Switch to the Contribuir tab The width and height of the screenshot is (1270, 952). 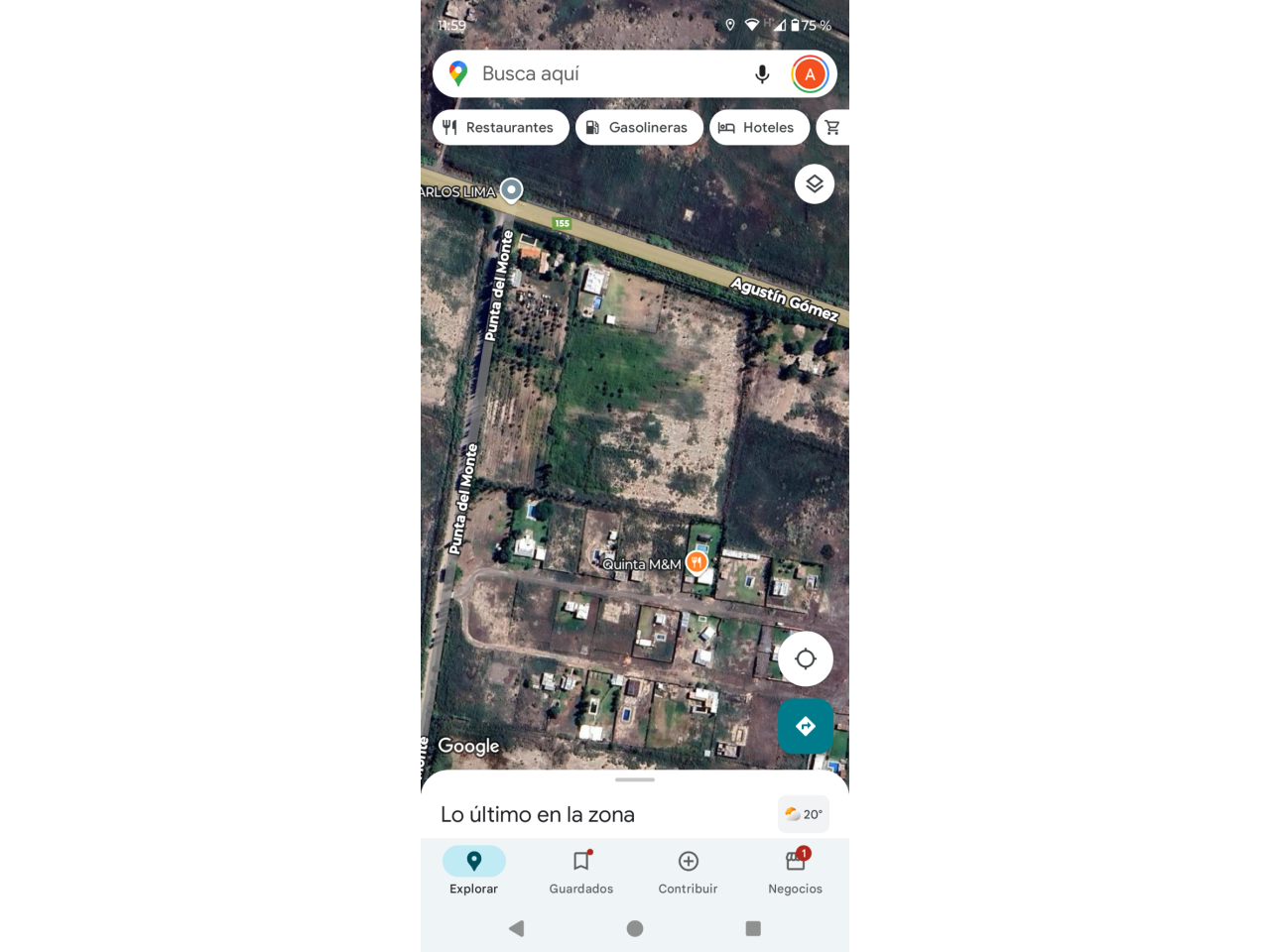pyautogui.click(x=688, y=871)
